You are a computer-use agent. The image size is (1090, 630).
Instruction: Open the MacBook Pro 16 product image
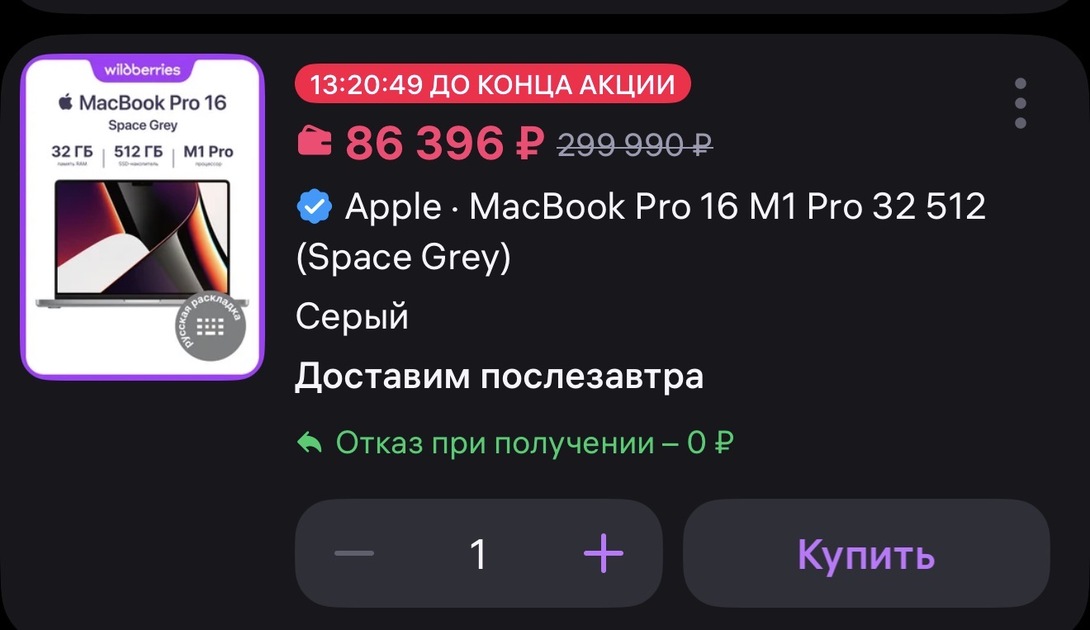pos(142,217)
